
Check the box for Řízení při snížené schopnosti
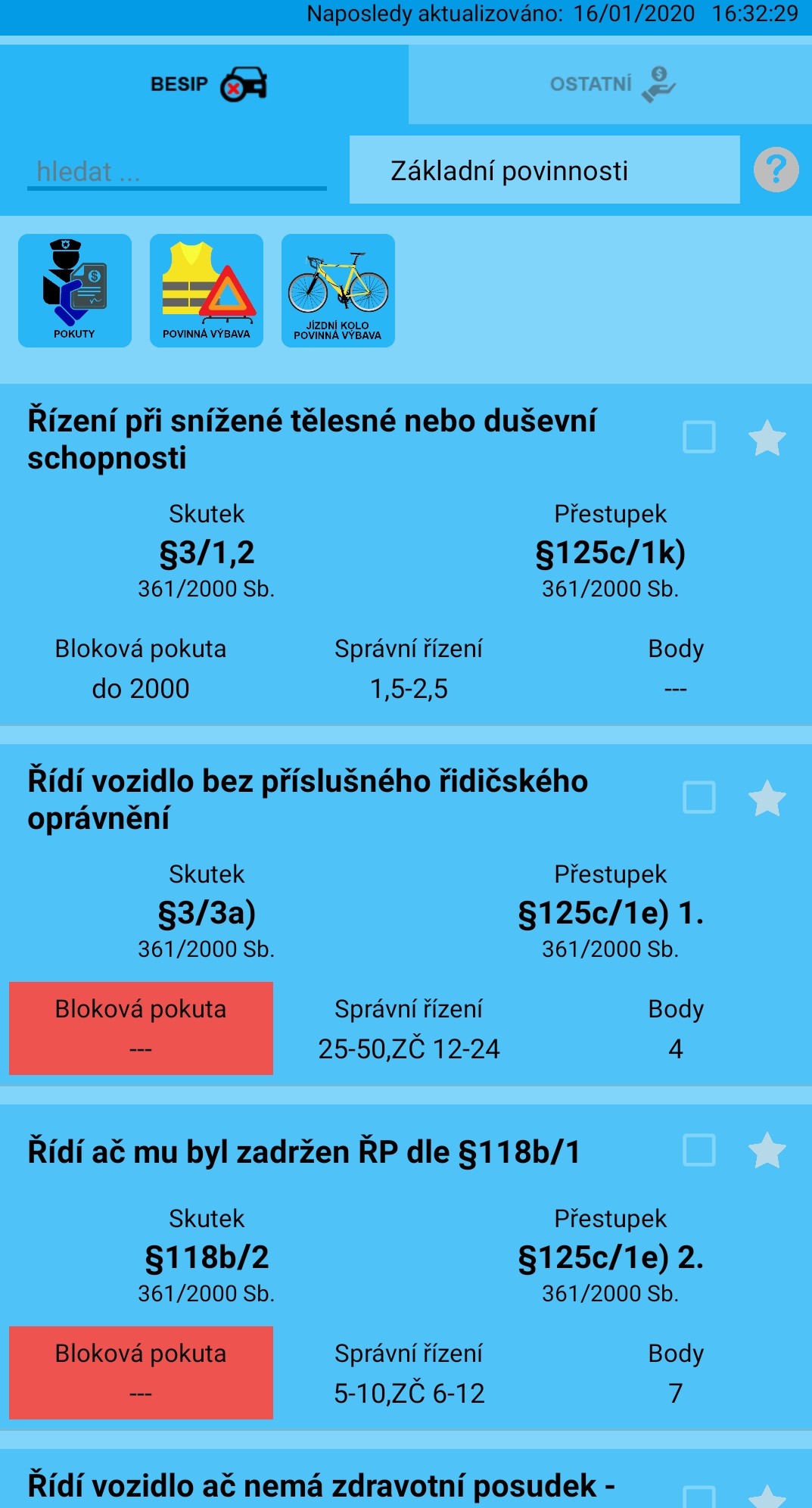699,438
